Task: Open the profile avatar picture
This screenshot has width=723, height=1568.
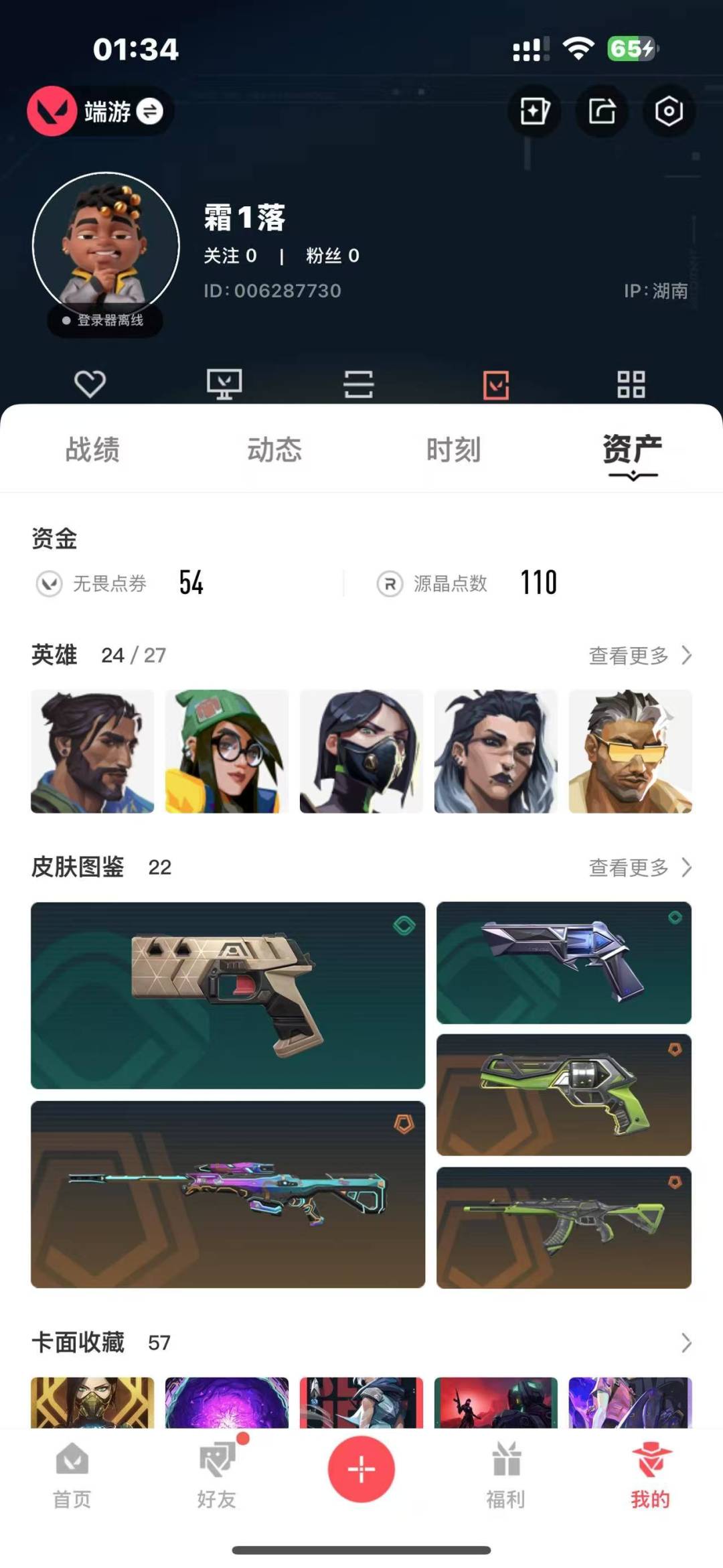Action: (x=106, y=245)
